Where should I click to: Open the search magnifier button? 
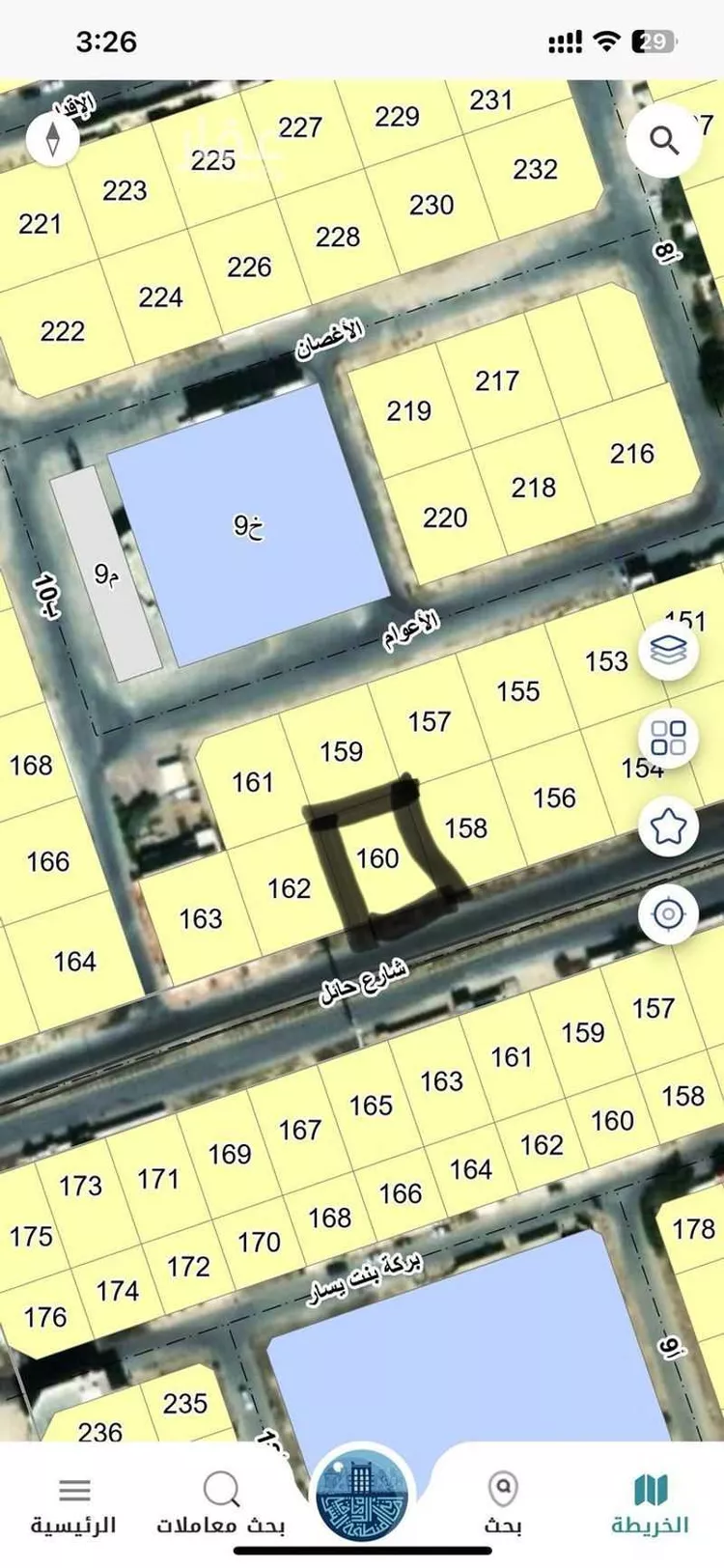click(663, 142)
